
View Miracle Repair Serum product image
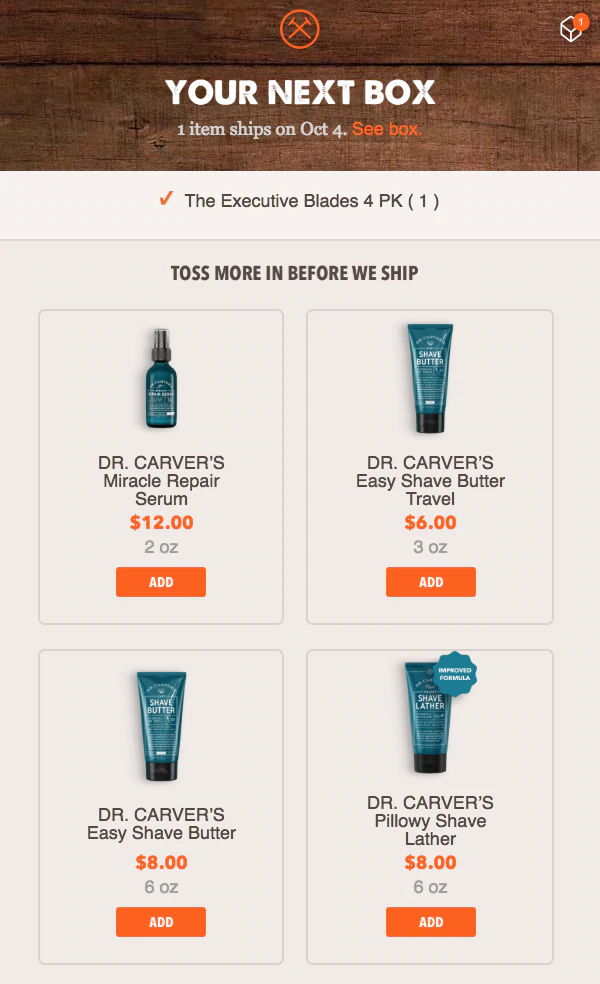tap(161, 380)
